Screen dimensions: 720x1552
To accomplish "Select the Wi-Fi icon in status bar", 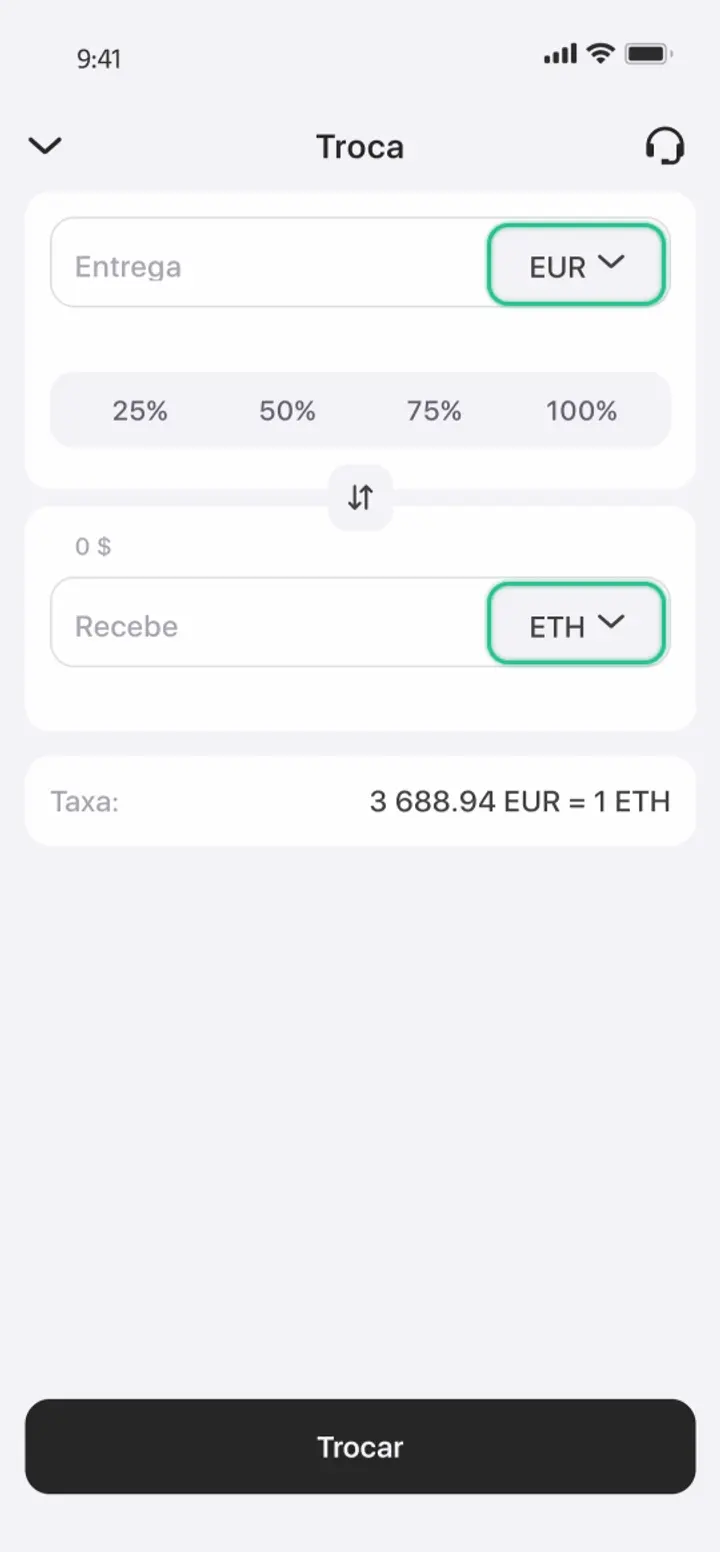I will [x=599, y=54].
